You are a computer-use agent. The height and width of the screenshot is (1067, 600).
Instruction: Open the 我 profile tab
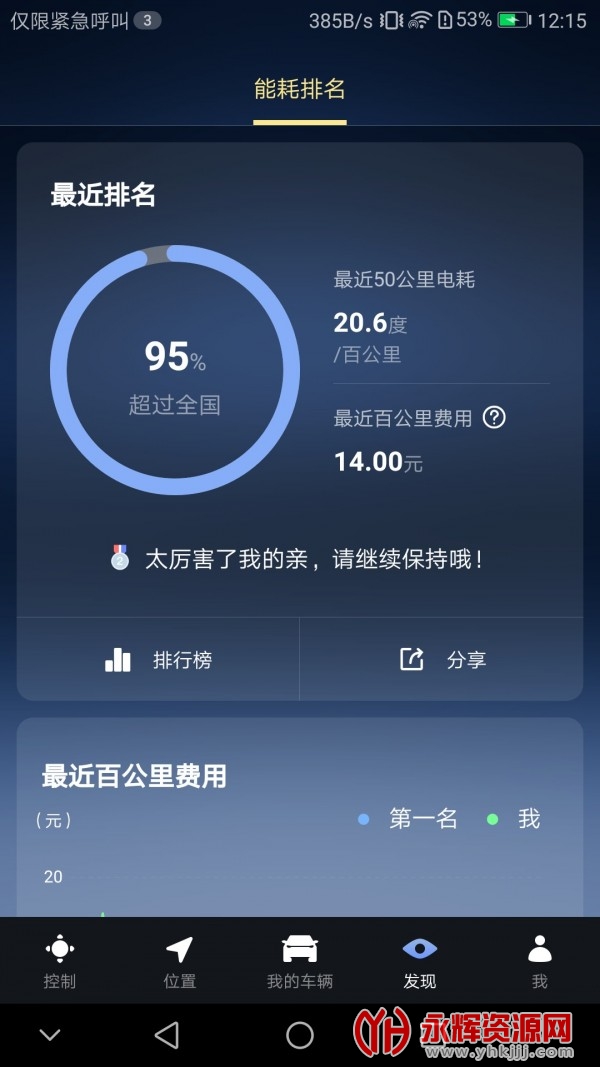tap(540, 962)
